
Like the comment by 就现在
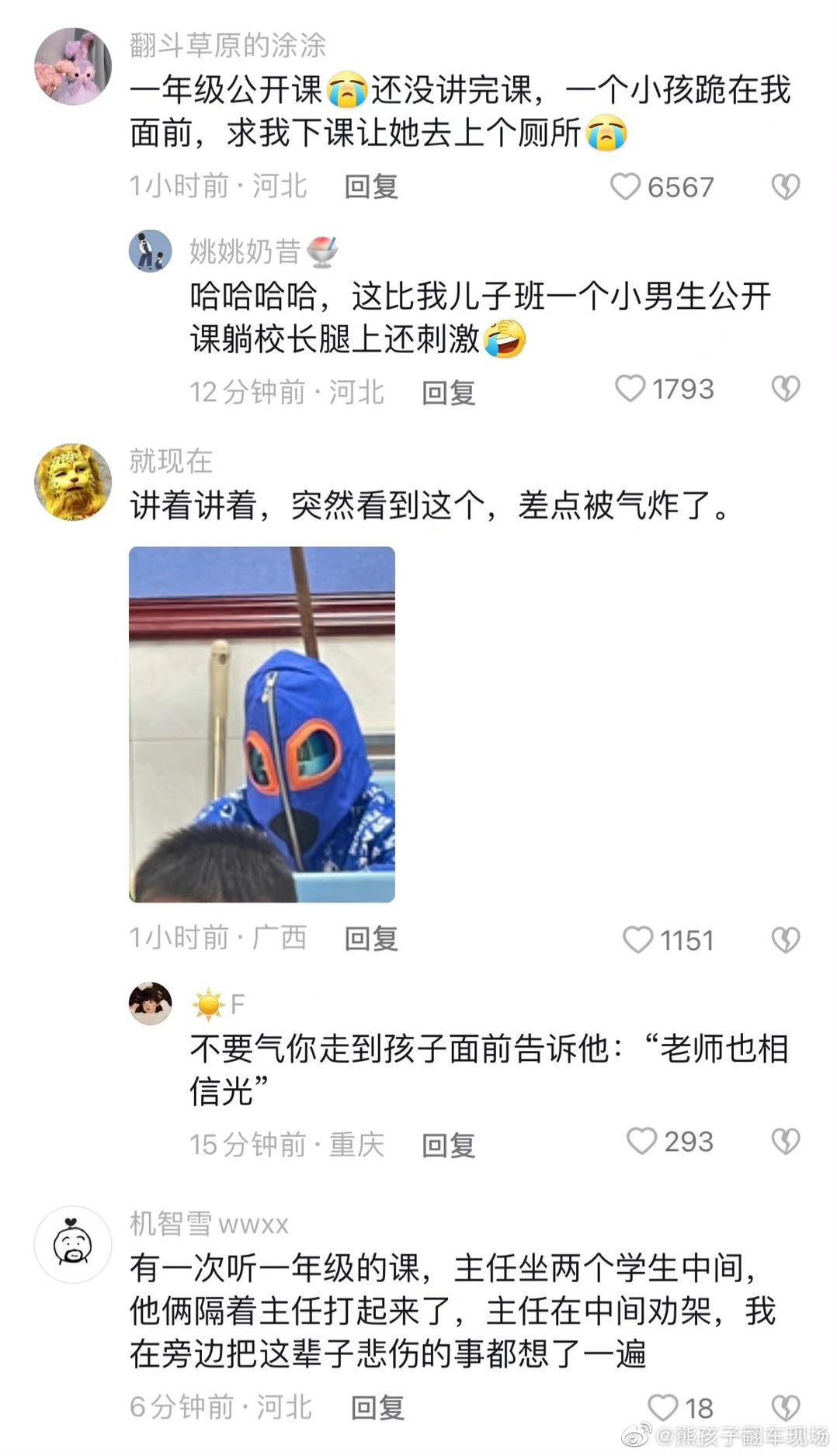638,940
